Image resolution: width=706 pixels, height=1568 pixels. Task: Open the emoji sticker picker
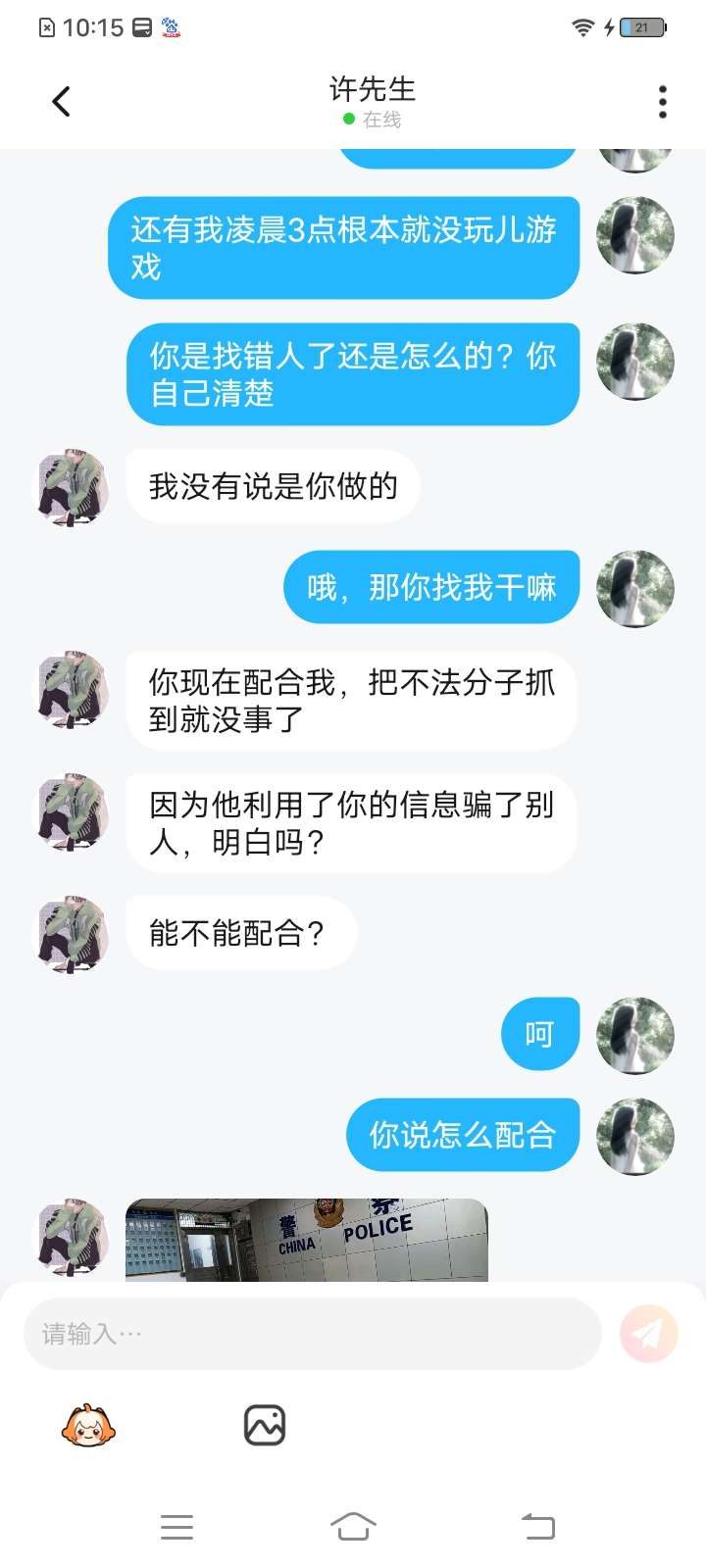click(88, 1426)
